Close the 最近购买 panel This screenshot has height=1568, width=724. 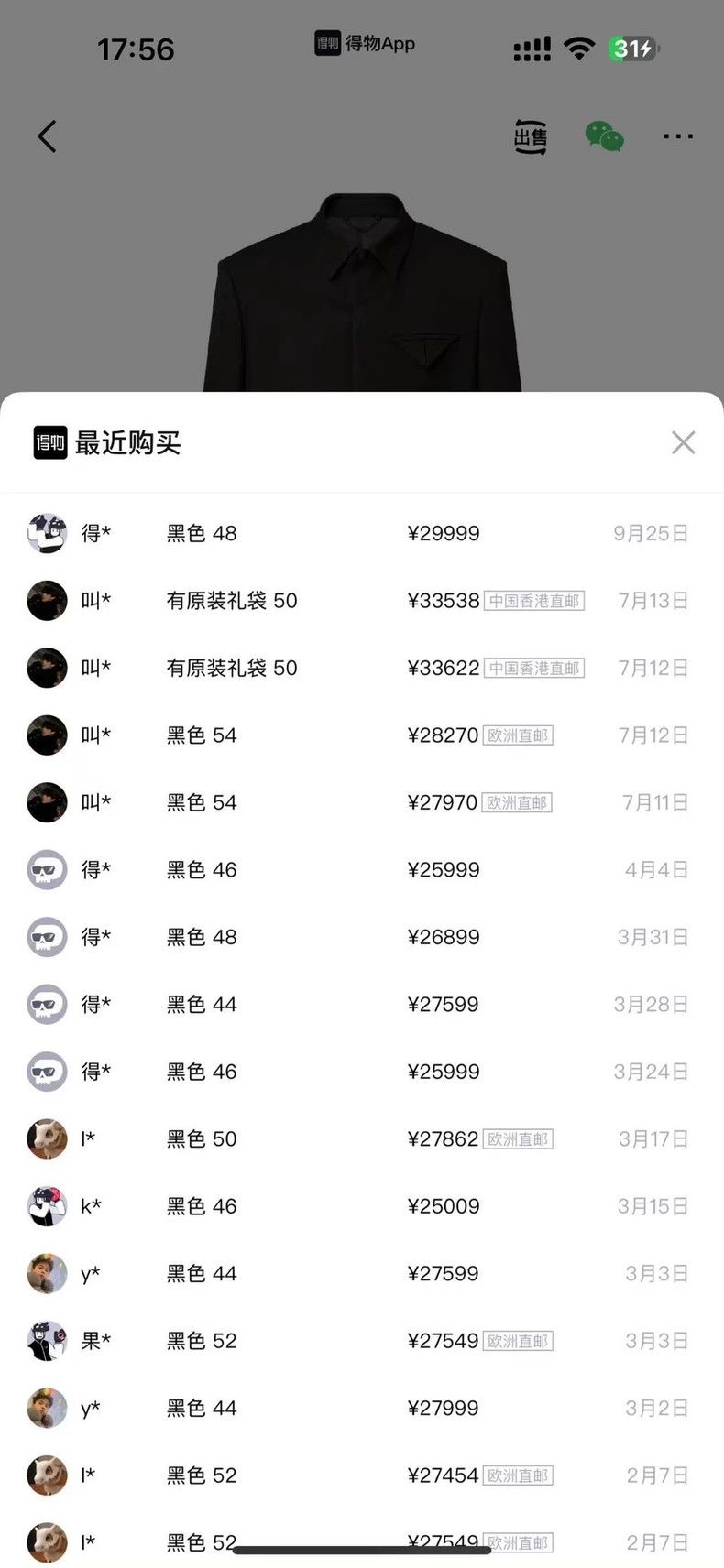pyautogui.click(x=683, y=442)
